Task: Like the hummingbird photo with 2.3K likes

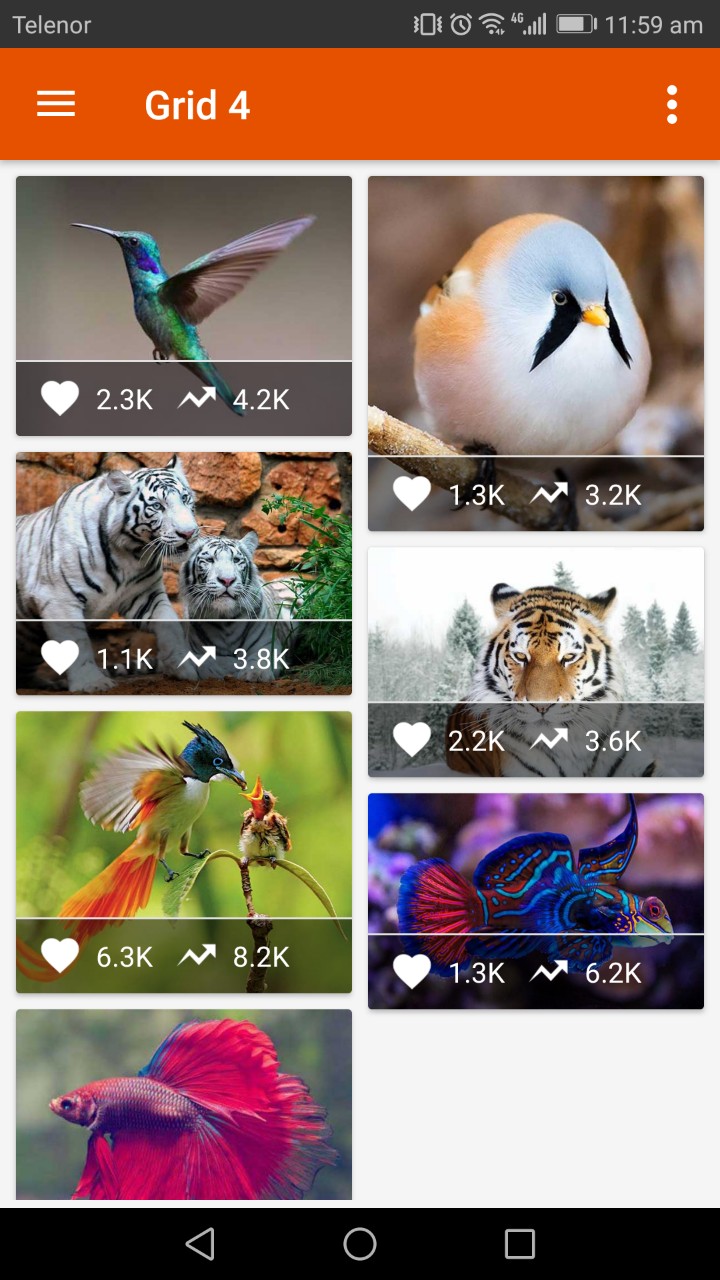Action: pos(60,399)
